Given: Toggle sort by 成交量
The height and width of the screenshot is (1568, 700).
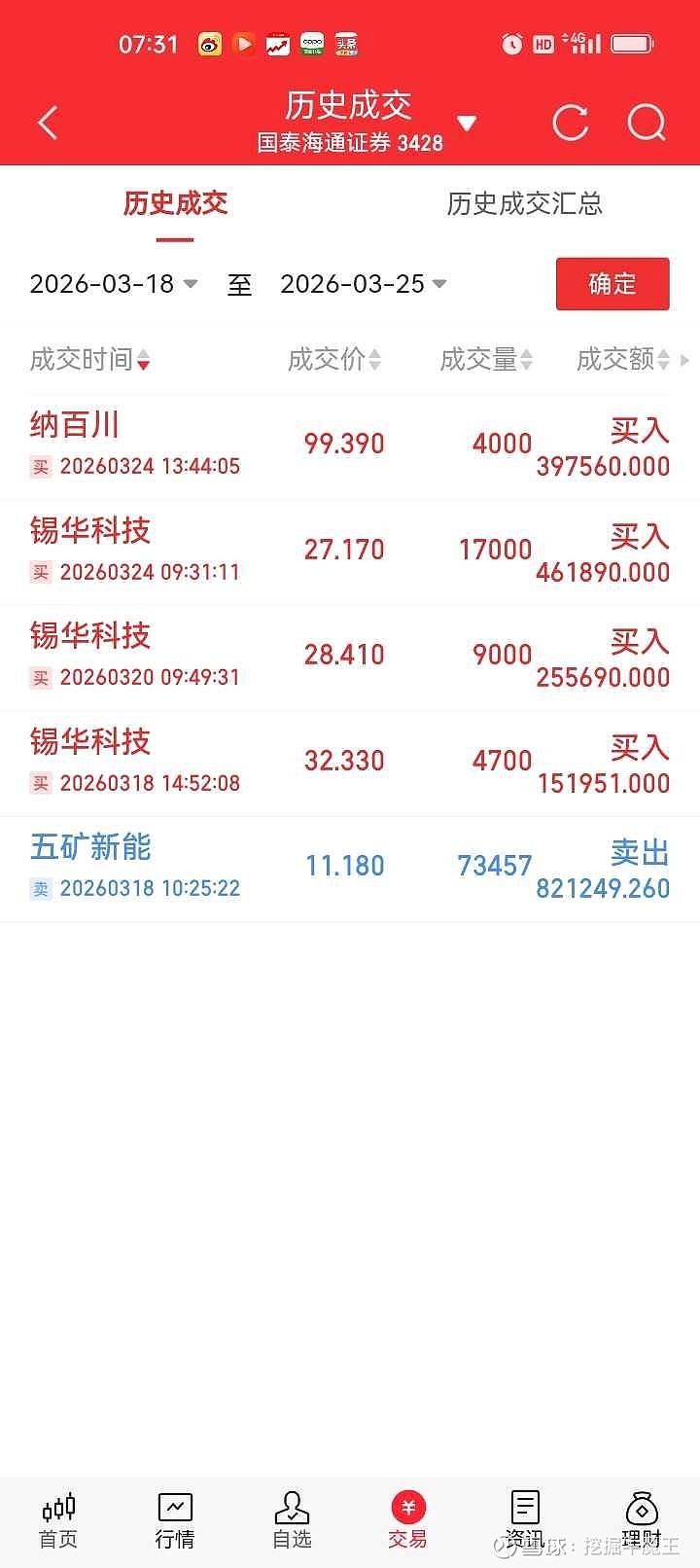Looking at the screenshot, I should [x=484, y=359].
